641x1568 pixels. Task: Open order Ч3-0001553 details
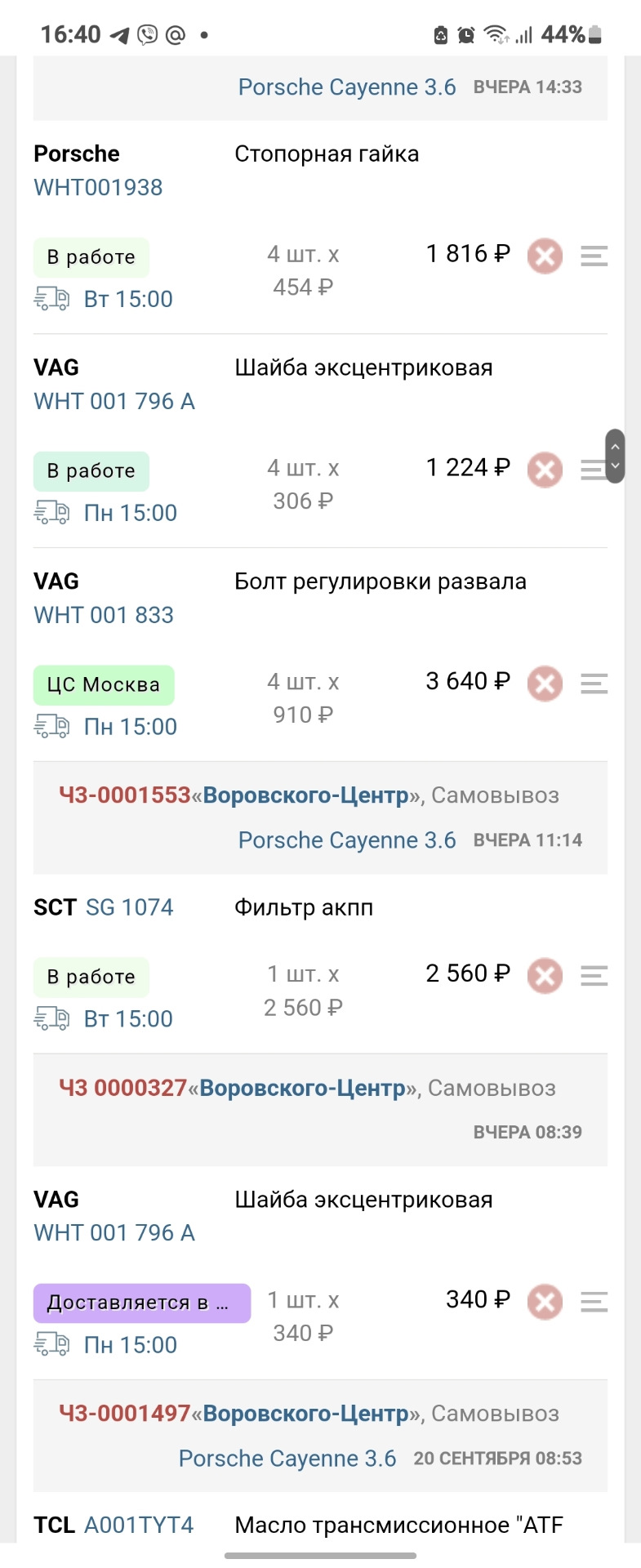point(124,794)
